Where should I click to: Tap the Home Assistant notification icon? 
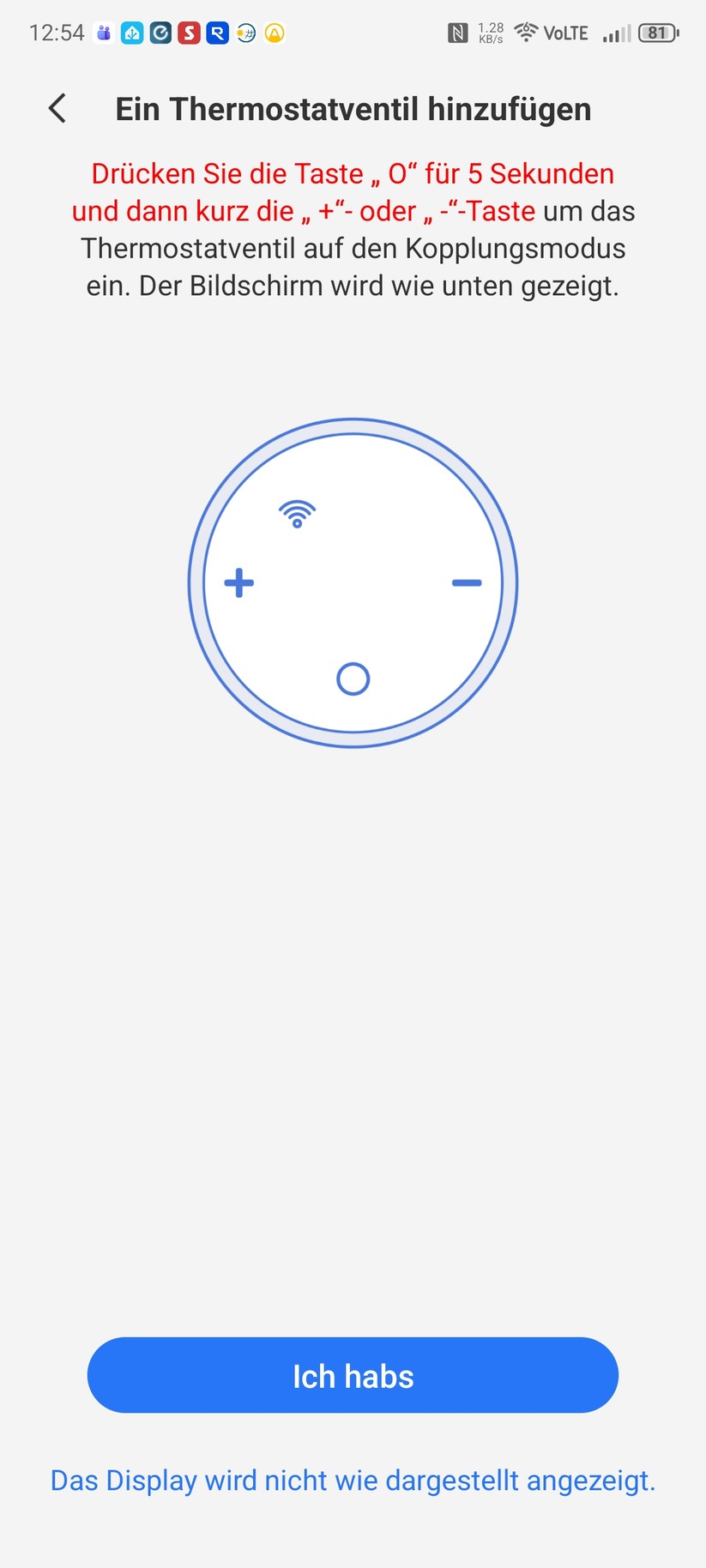pos(132,33)
